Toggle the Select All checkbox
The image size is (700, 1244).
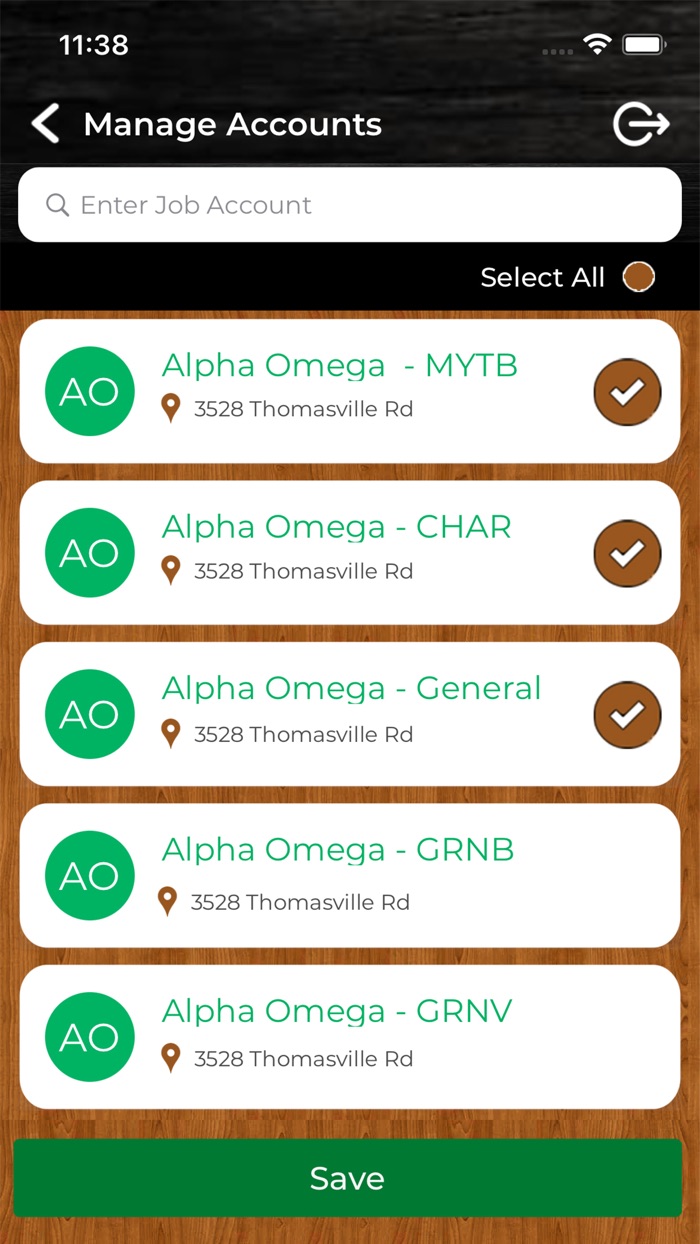point(638,277)
